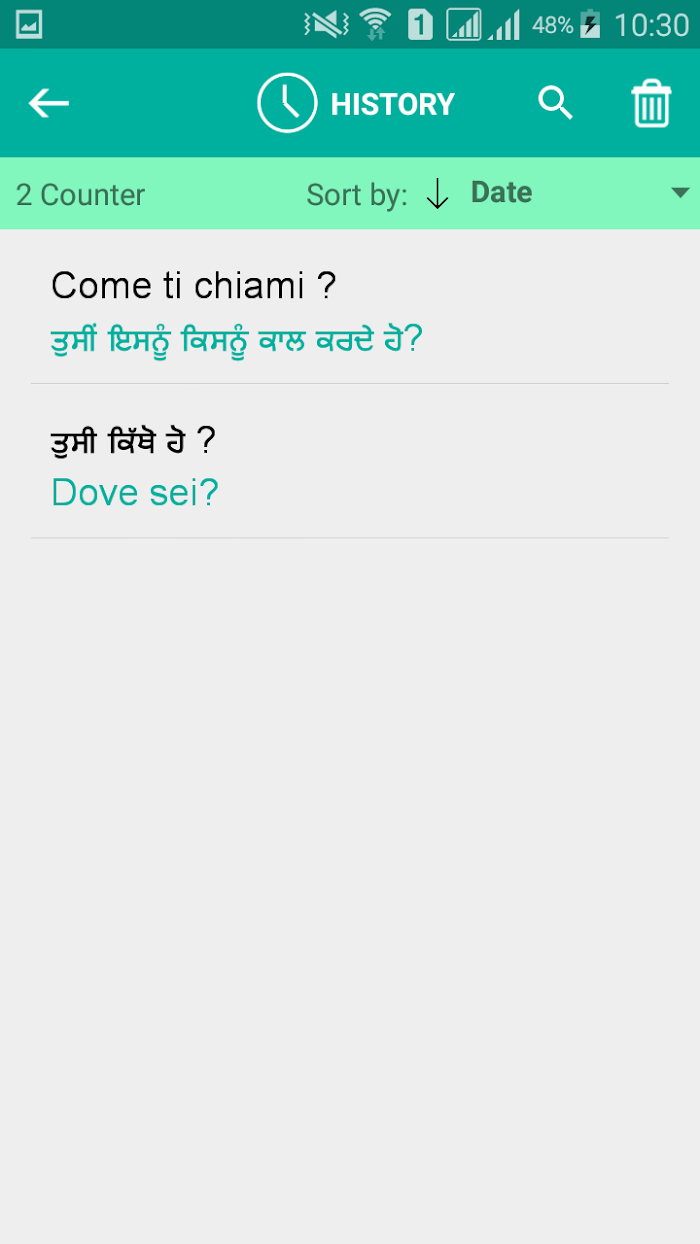Search the translation history
700x1244 pixels.
pos(555,103)
